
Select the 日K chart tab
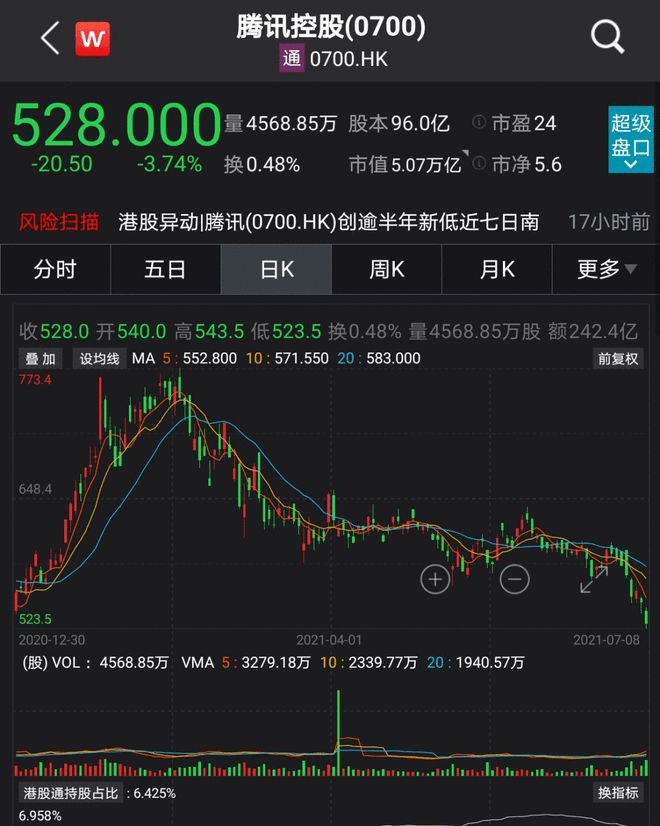[275, 269]
